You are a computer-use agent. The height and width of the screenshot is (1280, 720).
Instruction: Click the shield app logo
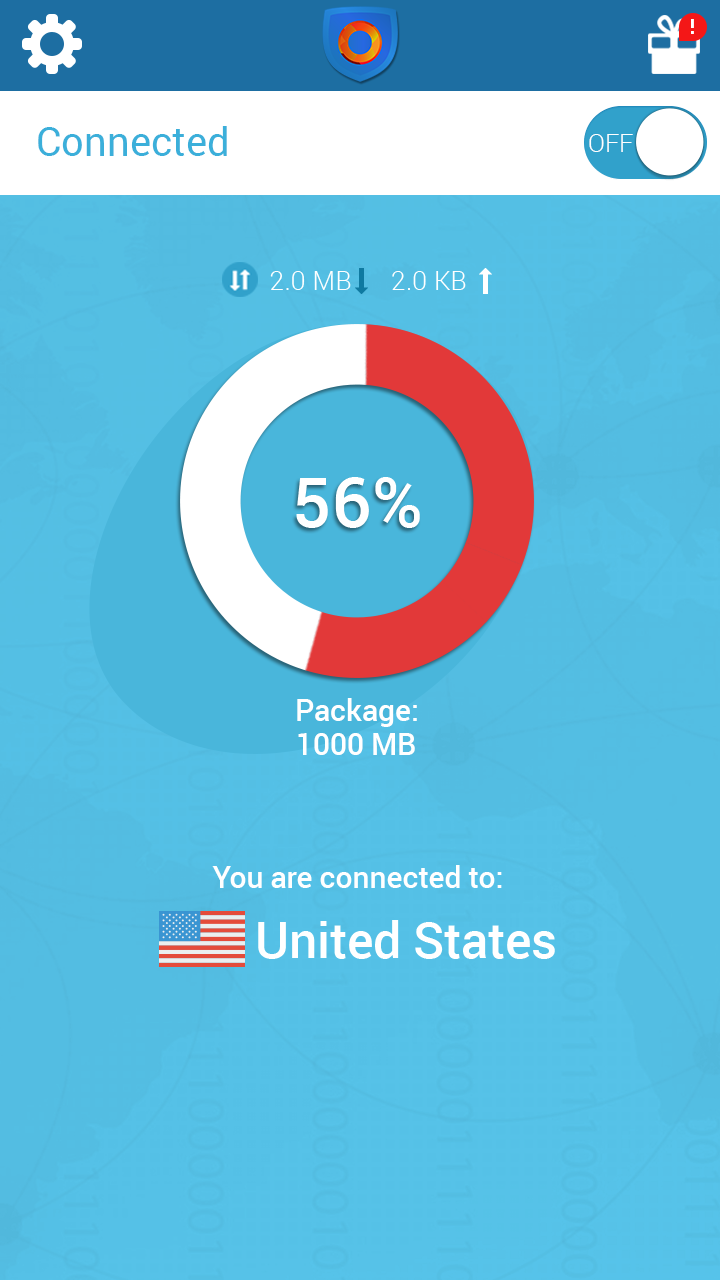[x=360, y=44]
